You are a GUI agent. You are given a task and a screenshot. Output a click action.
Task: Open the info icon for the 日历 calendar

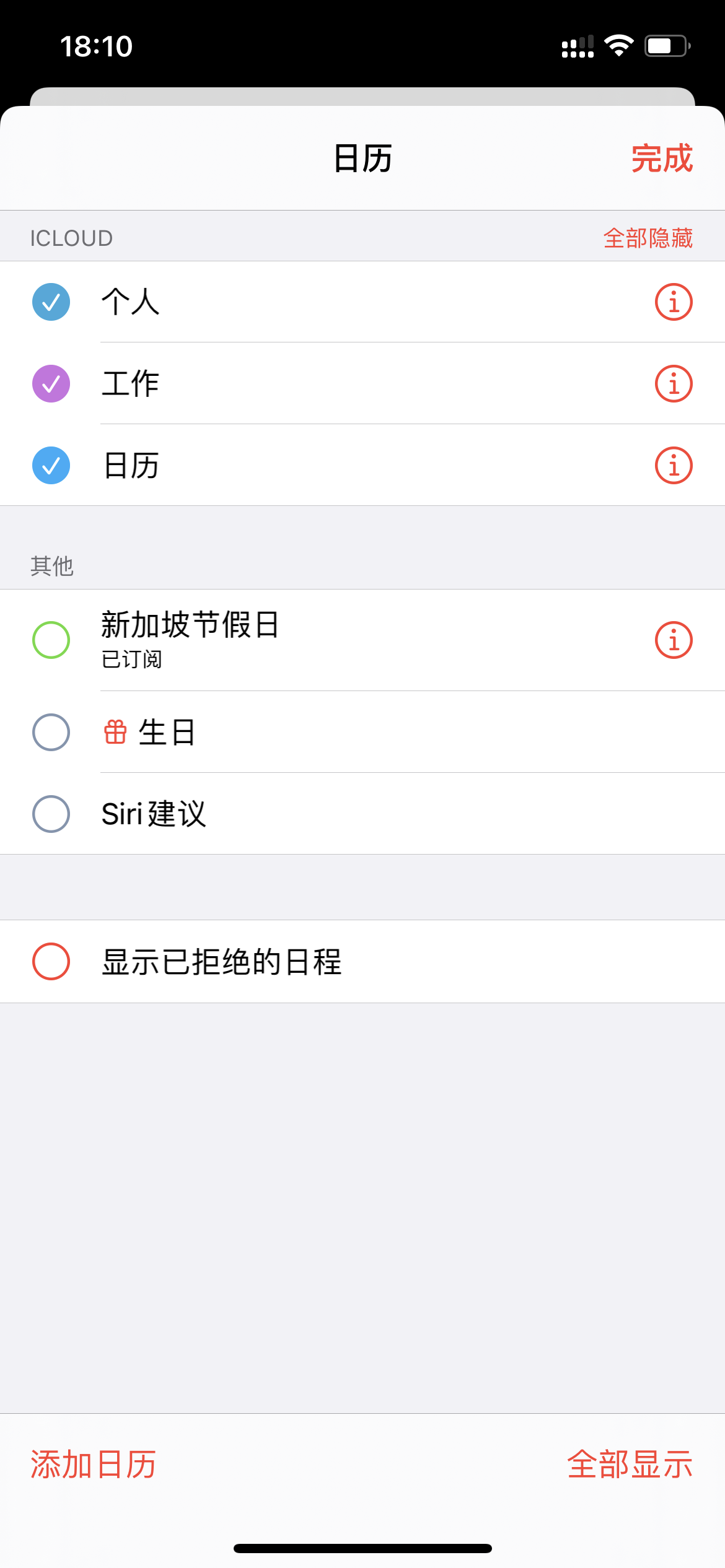coord(673,466)
